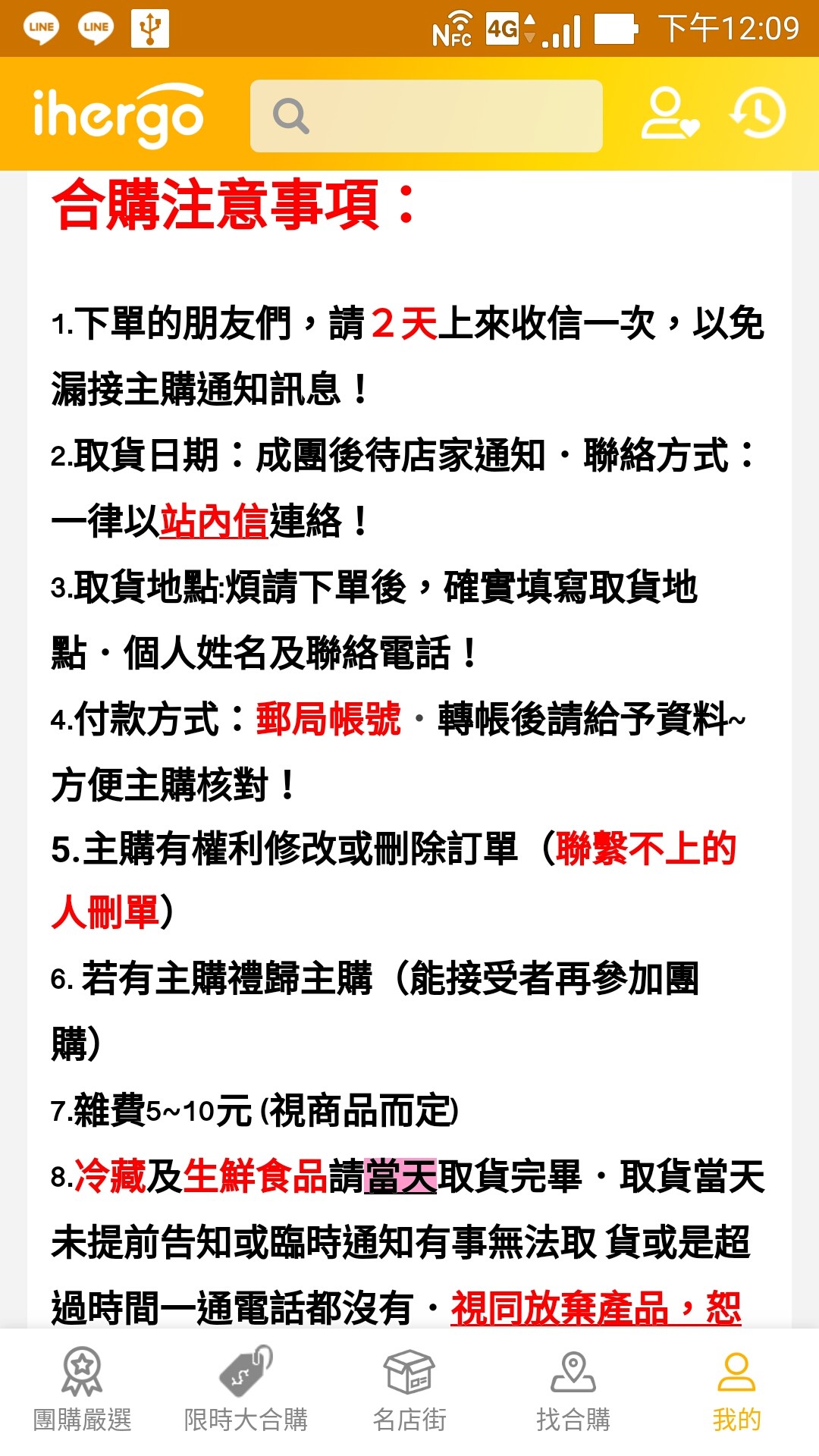The height and width of the screenshot is (1456, 819).
Task: Tap the search box in the header
Action: pyautogui.click(x=426, y=116)
